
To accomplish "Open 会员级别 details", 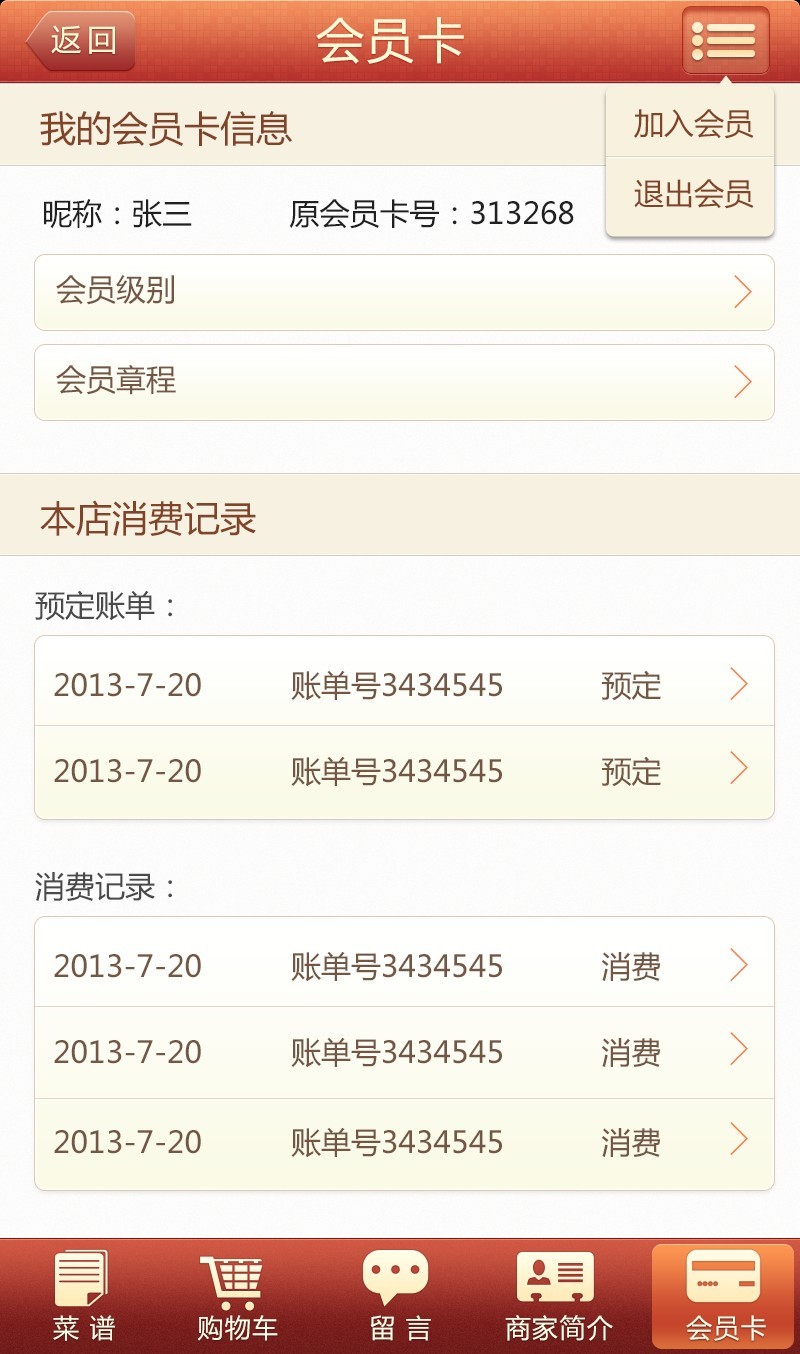I will (x=404, y=291).
